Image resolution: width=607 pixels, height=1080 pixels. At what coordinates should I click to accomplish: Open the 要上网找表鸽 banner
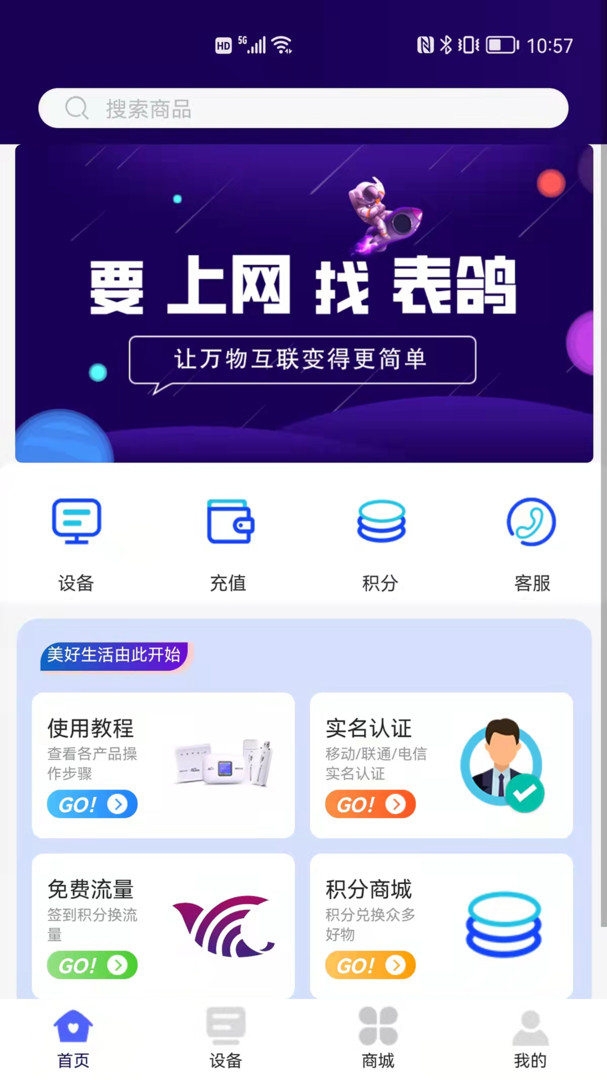tap(303, 303)
